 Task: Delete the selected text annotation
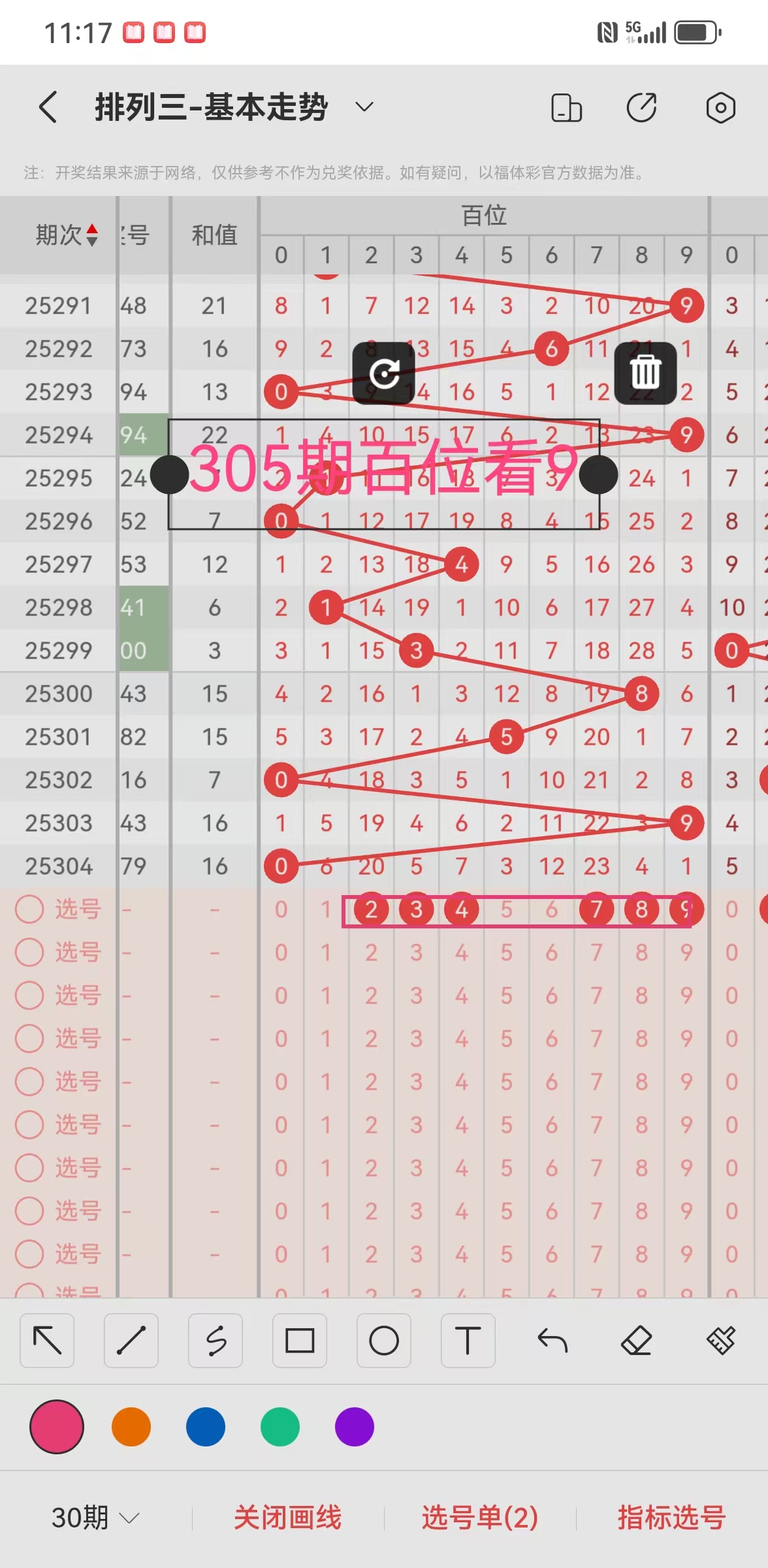pyautogui.click(x=645, y=373)
